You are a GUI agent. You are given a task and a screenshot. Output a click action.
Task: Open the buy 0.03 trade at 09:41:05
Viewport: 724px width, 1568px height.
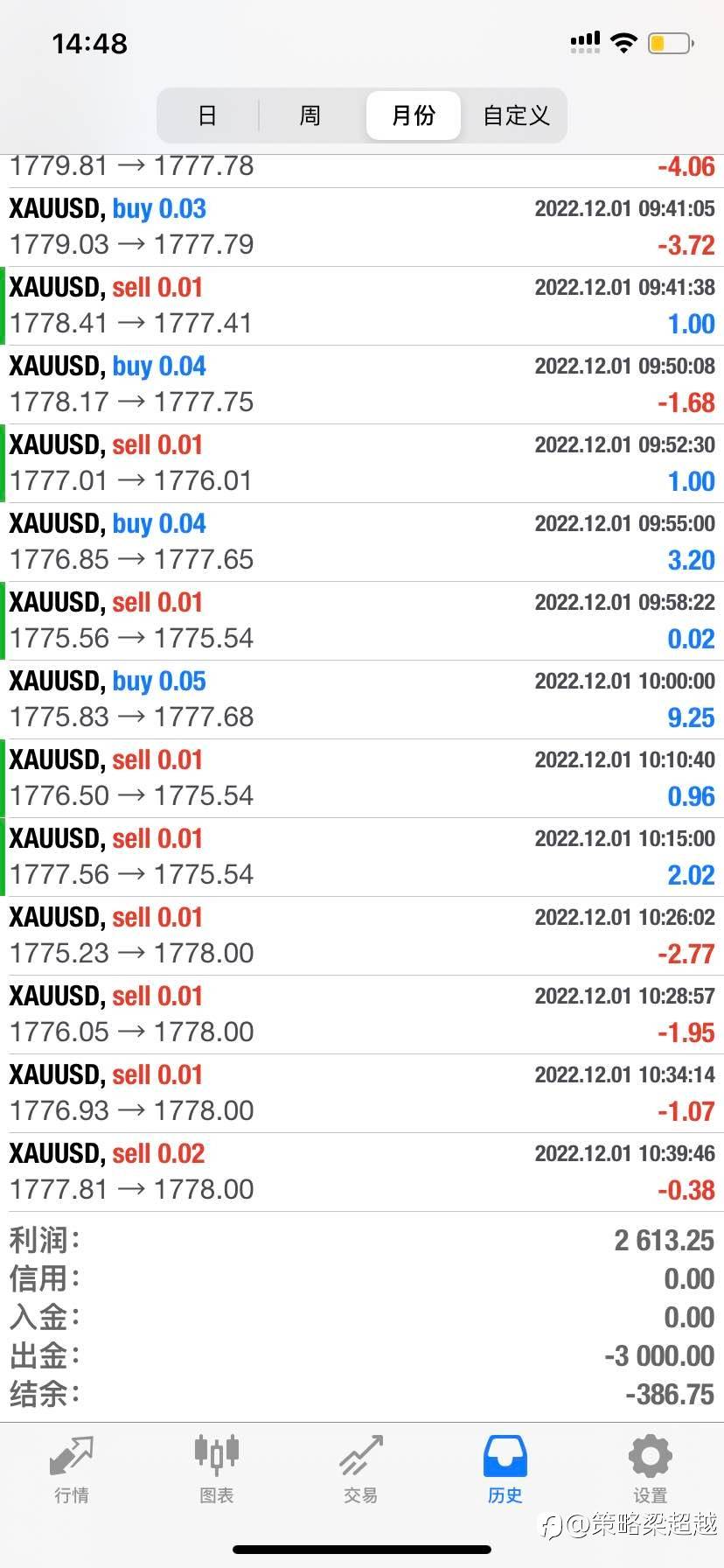[x=362, y=227]
